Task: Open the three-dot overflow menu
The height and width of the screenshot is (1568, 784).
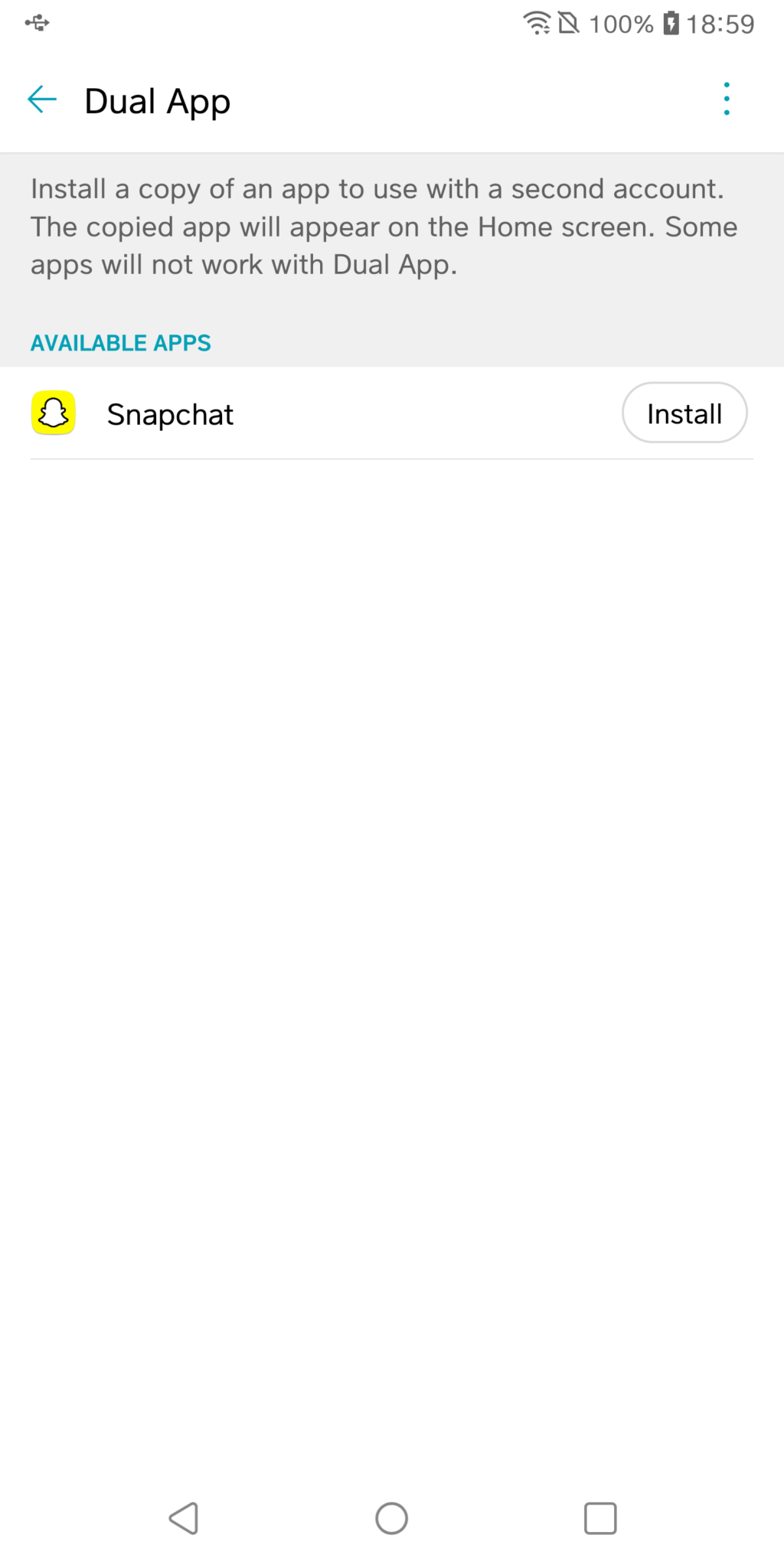Action: pos(726,100)
